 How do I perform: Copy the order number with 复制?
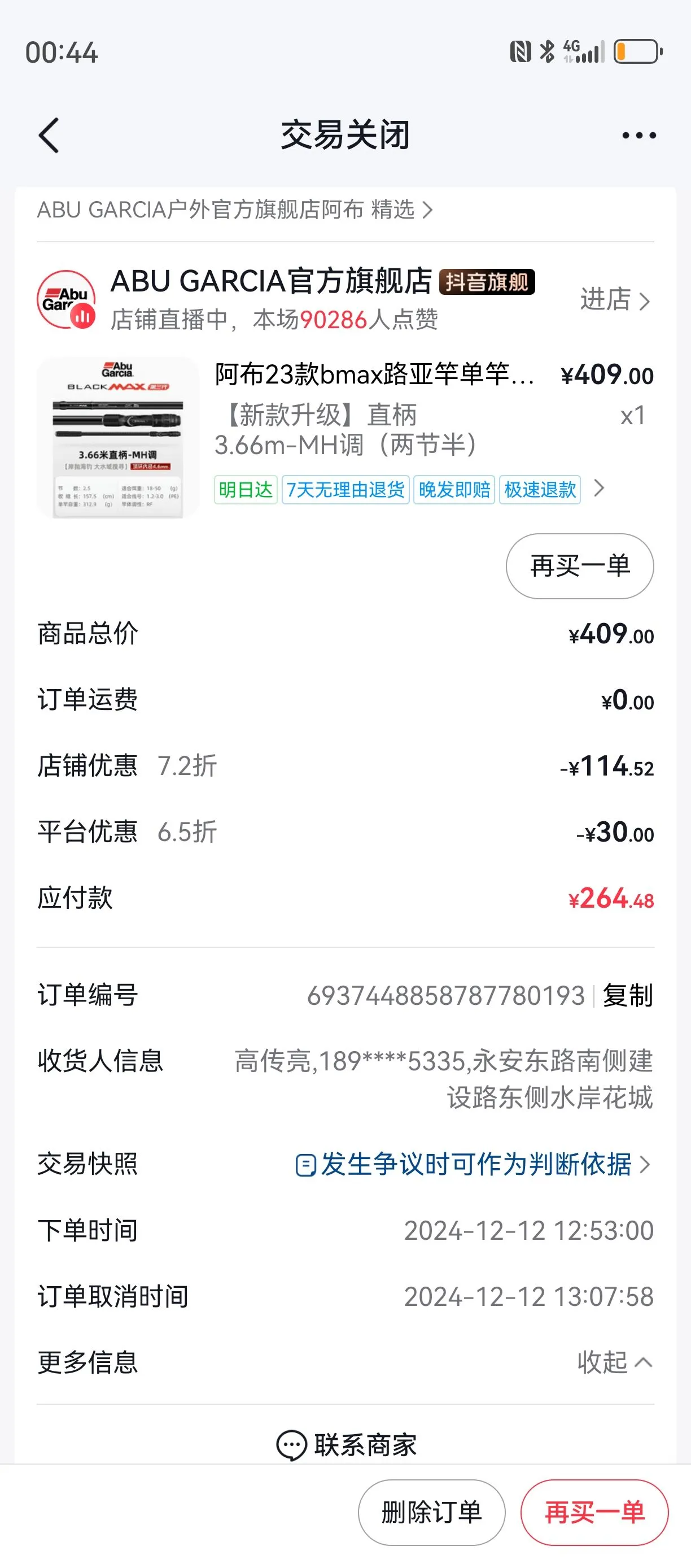pos(627,996)
